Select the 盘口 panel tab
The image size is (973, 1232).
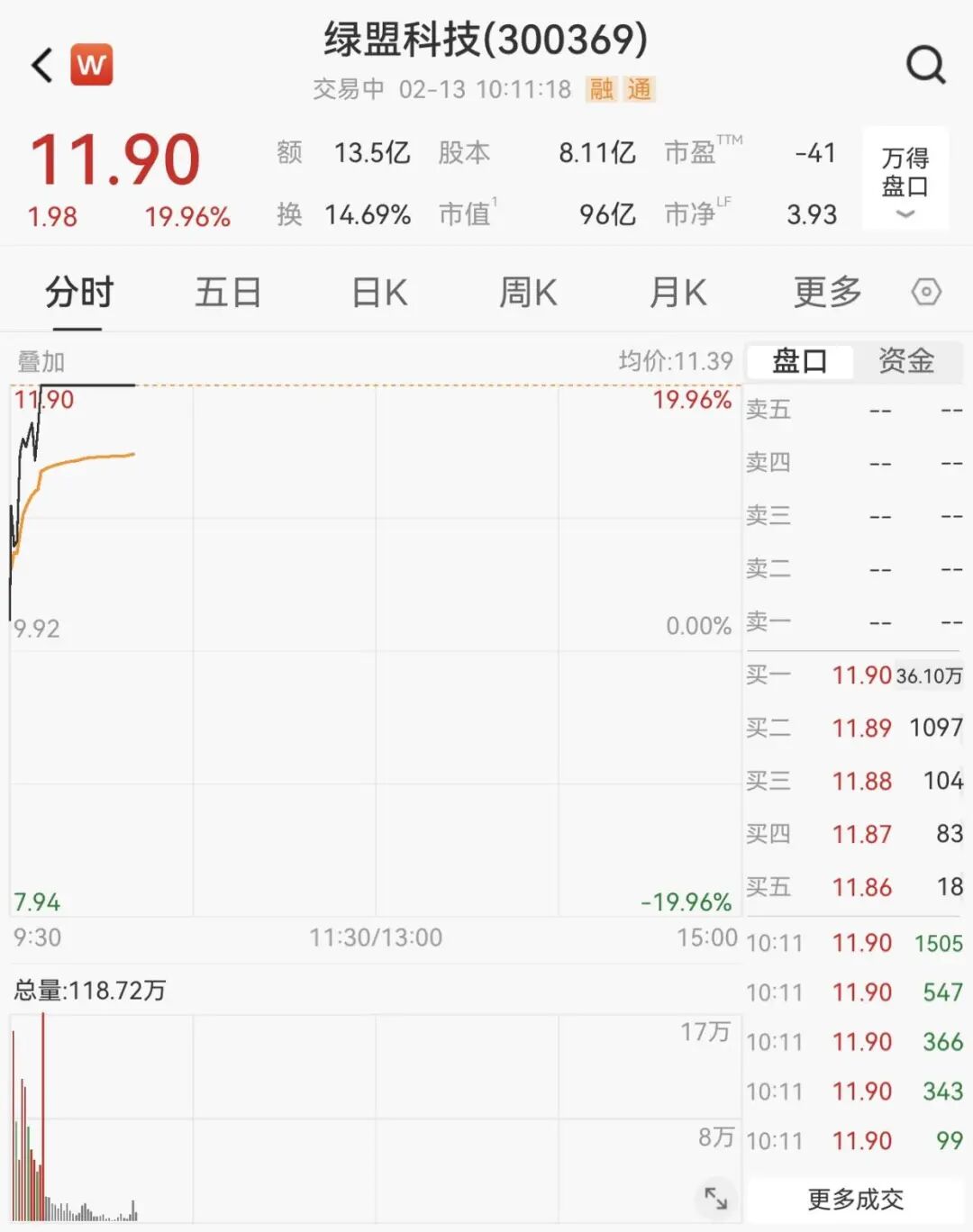800,361
